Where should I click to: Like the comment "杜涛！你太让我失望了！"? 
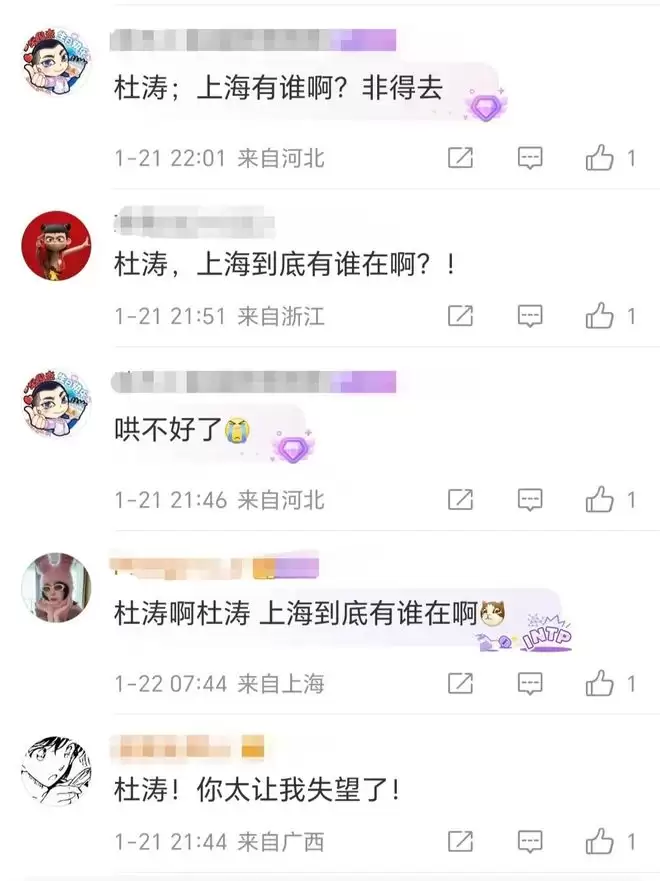[x=599, y=841]
